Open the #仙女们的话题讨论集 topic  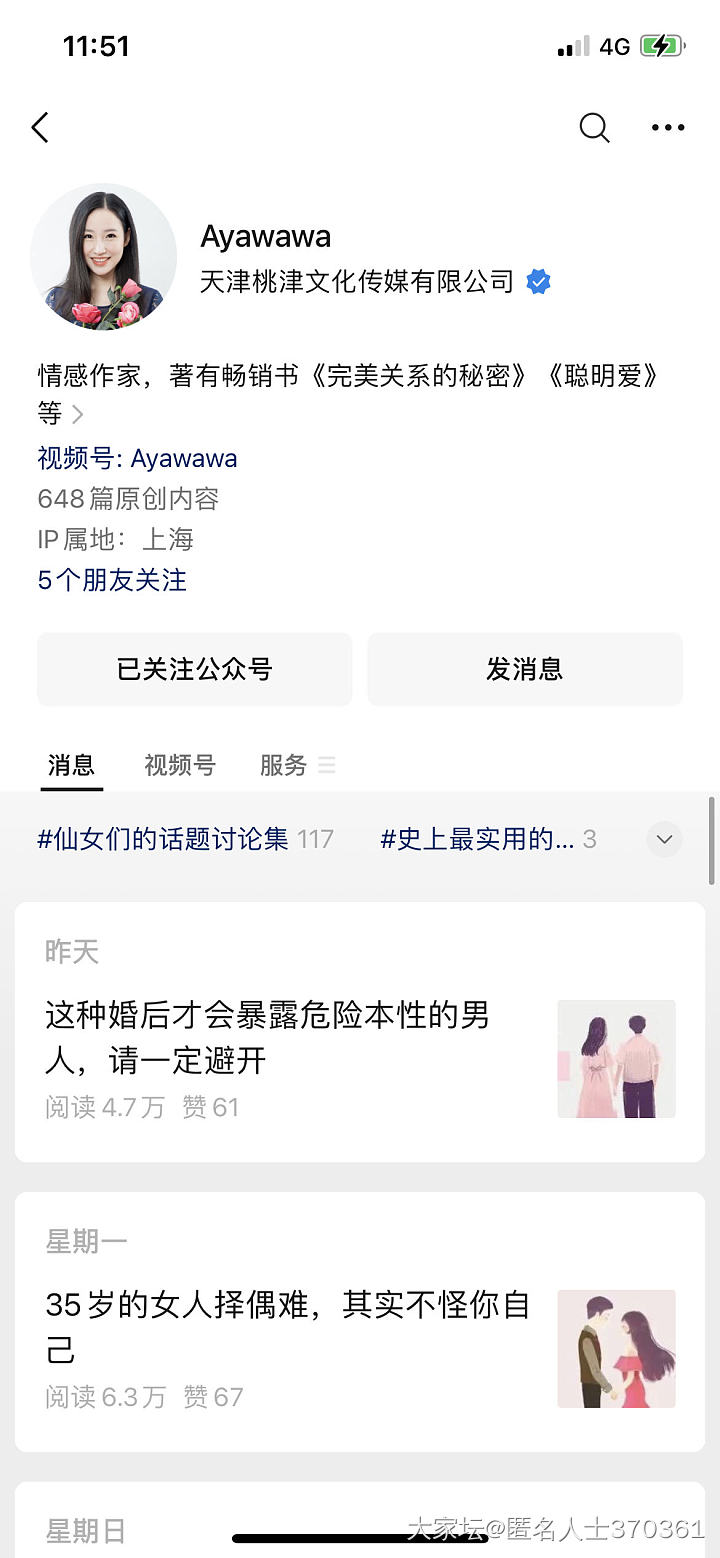tap(163, 839)
